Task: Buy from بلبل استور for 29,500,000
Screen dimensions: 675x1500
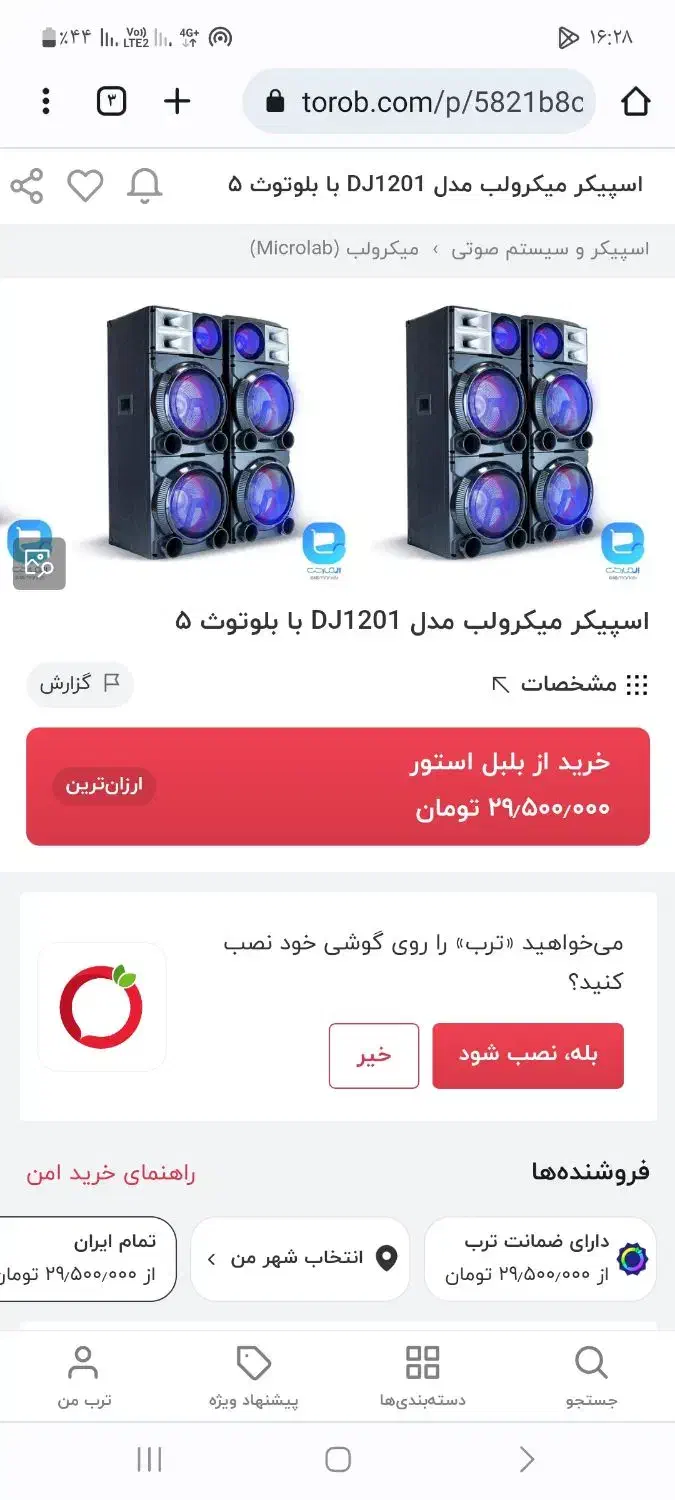Action: pos(338,786)
